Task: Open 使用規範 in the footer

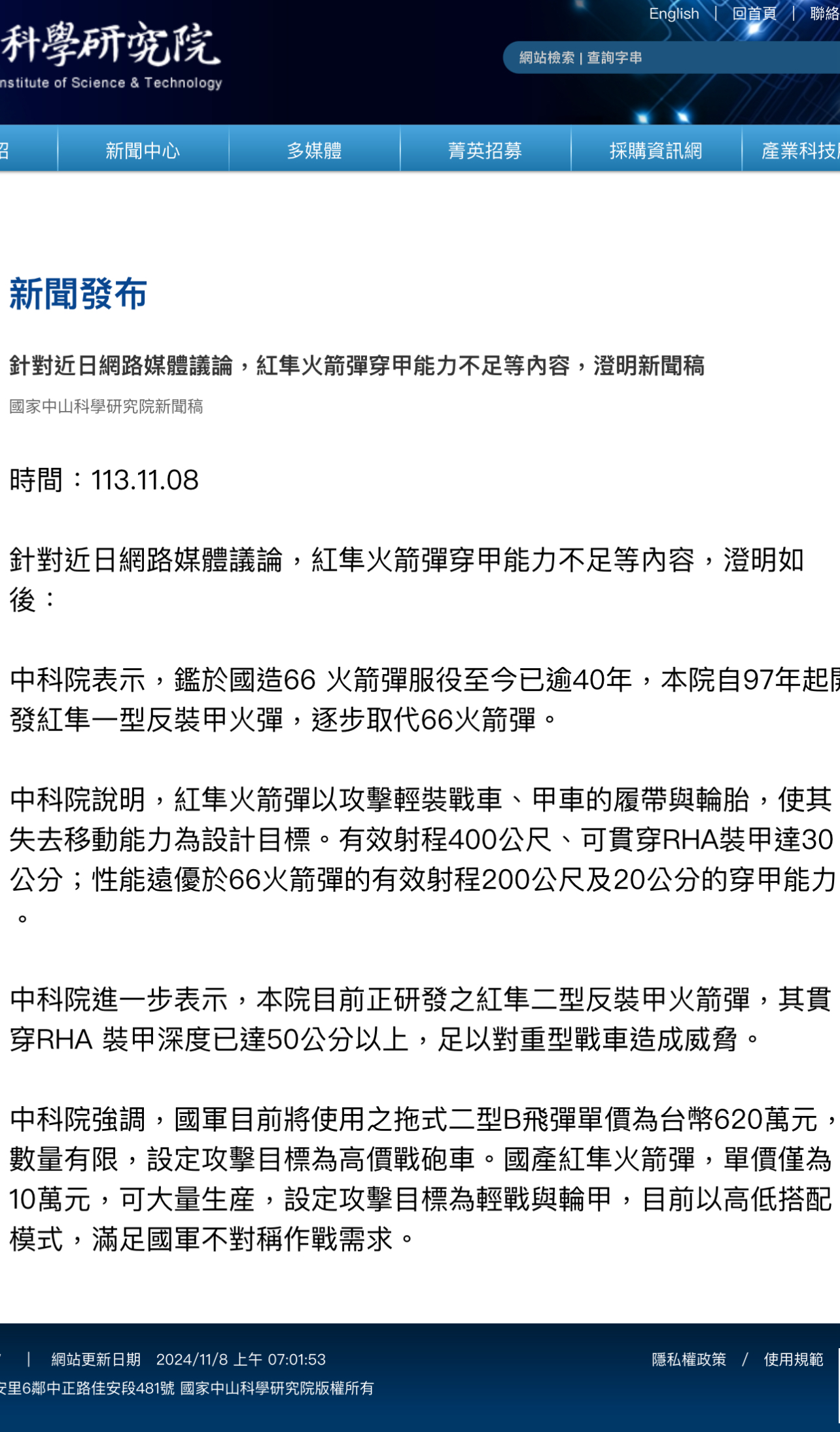Action: pyautogui.click(x=794, y=1359)
